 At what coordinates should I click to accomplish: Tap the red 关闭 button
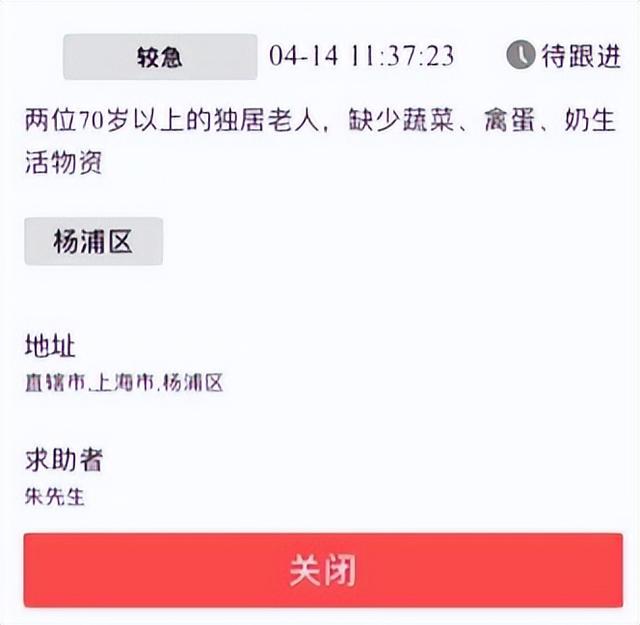pos(323,570)
